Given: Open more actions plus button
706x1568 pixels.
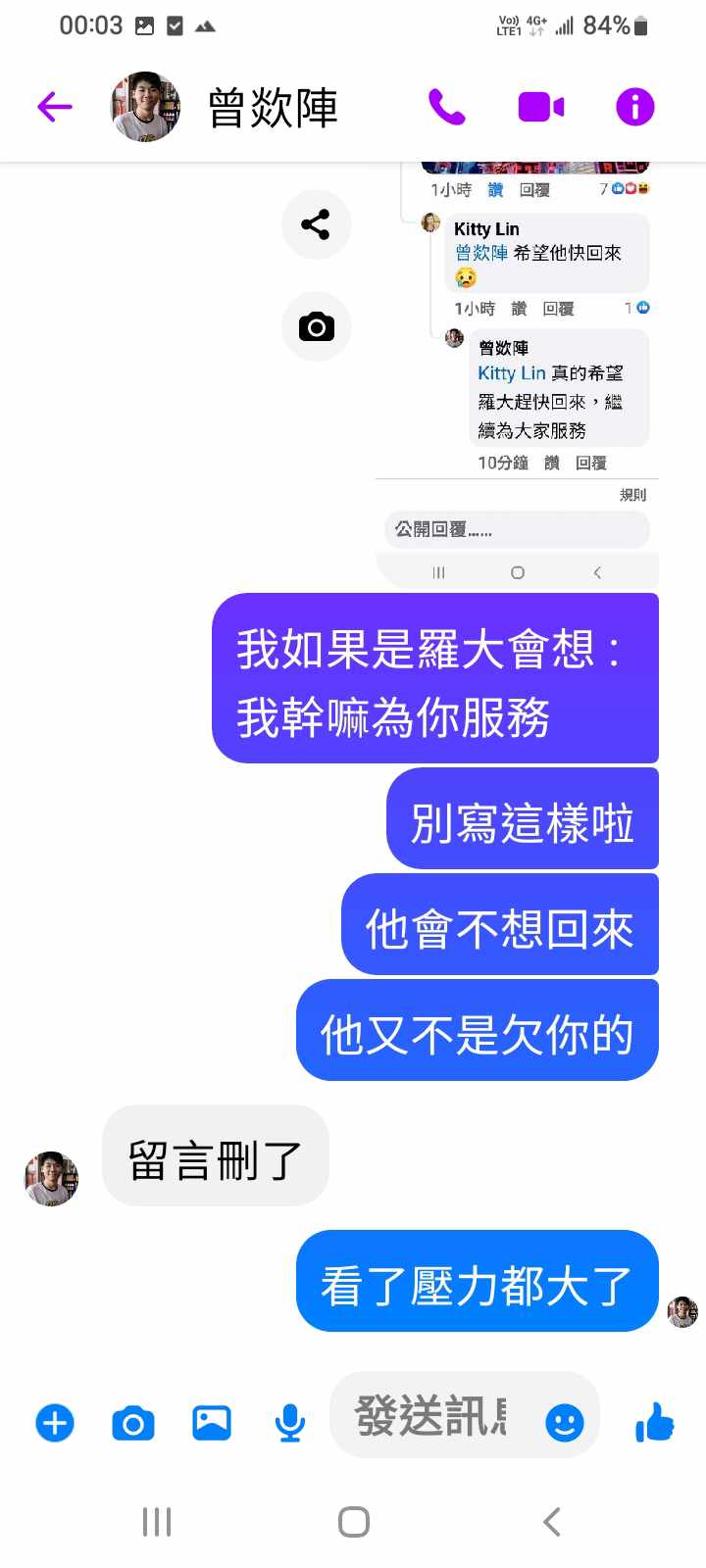Looking at the screenshot, I should click(x=55, y=1423).
